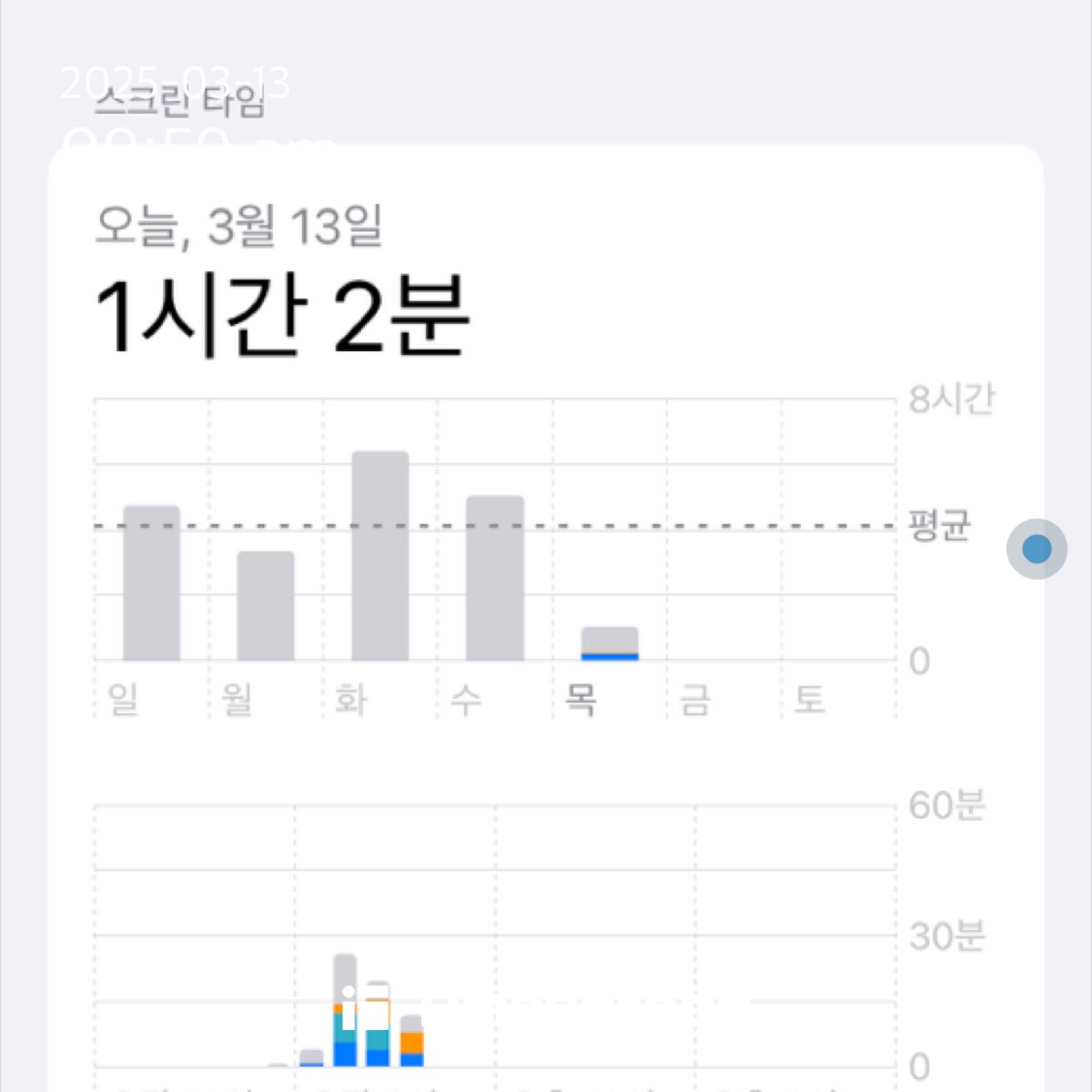Tap the floating blue dot button

click(1036, 549)
